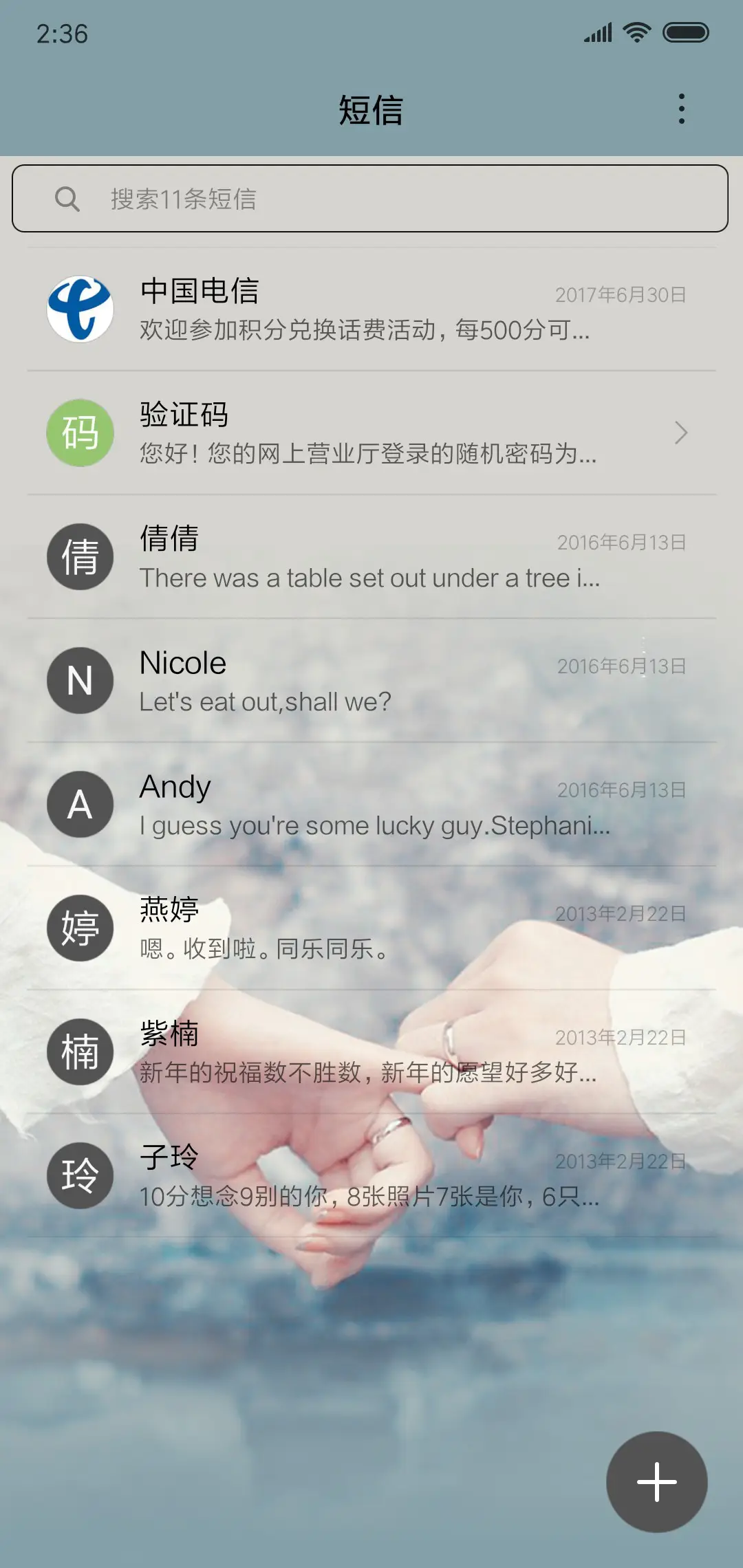Expand the 验证码 conversation chevron

(681, 433)
